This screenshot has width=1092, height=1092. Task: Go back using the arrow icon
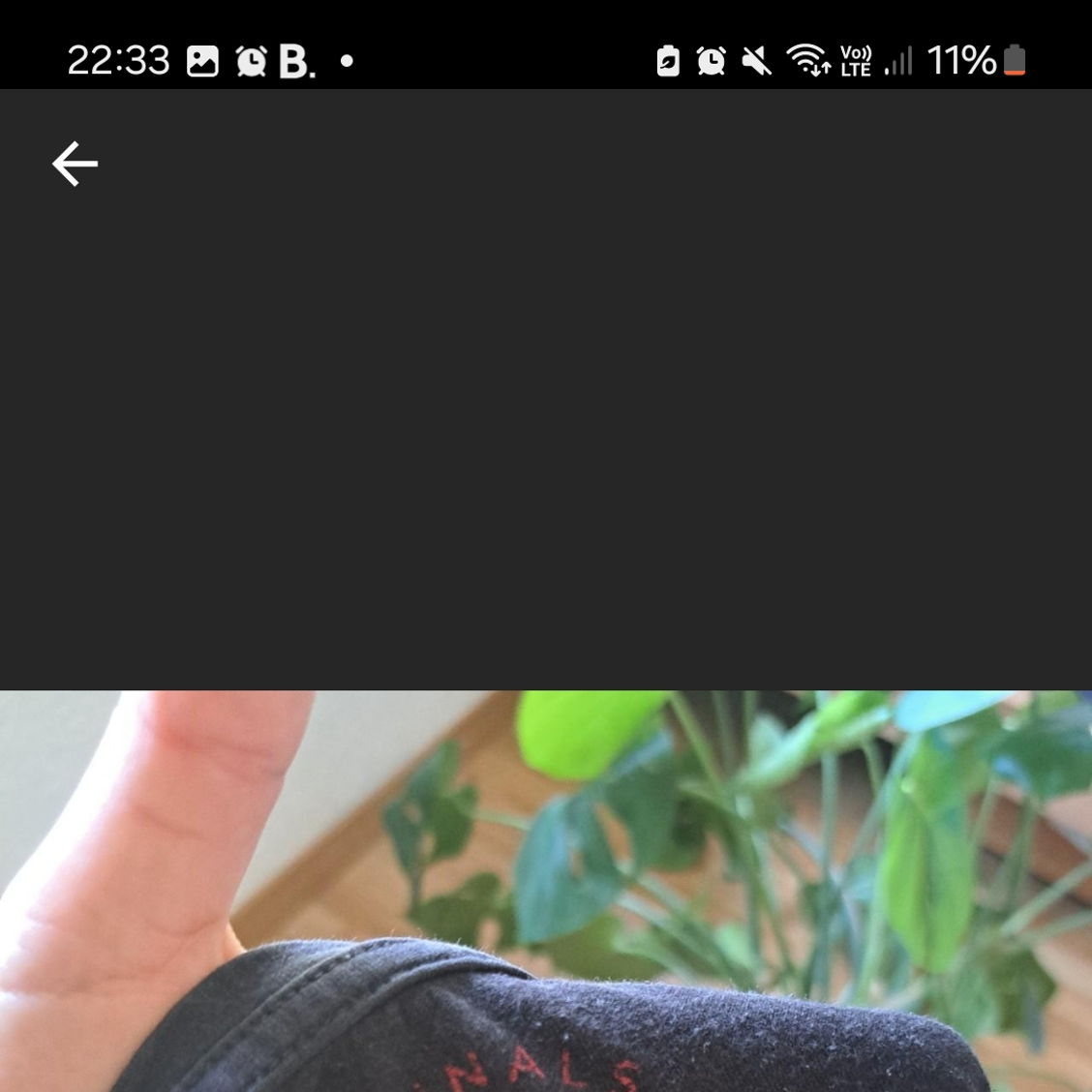coord(75,164)
